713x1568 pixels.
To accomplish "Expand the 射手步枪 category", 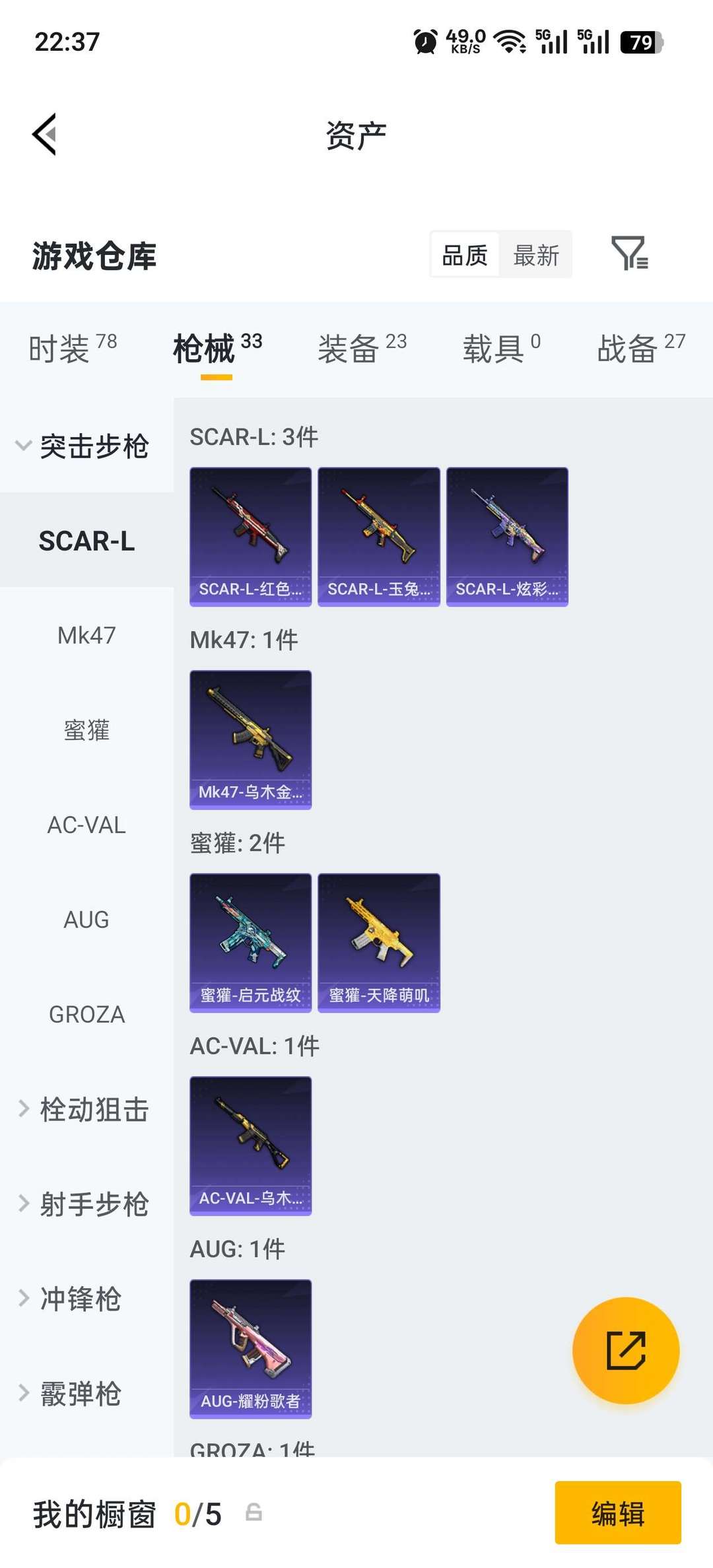I will point(84,1204).
